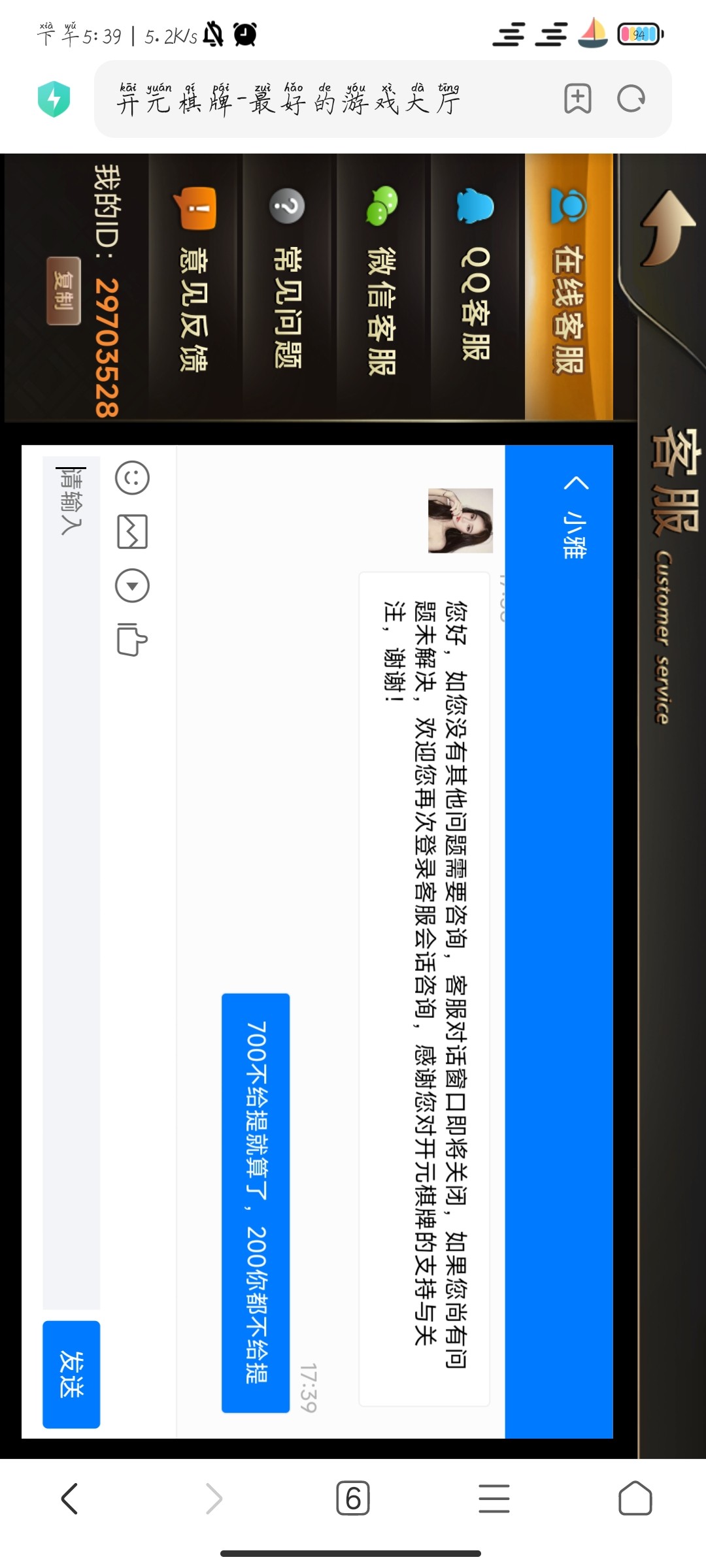706x1568 pixels.
Task: Open the emoji picker in the chat
Action: (x=132, y=478)
